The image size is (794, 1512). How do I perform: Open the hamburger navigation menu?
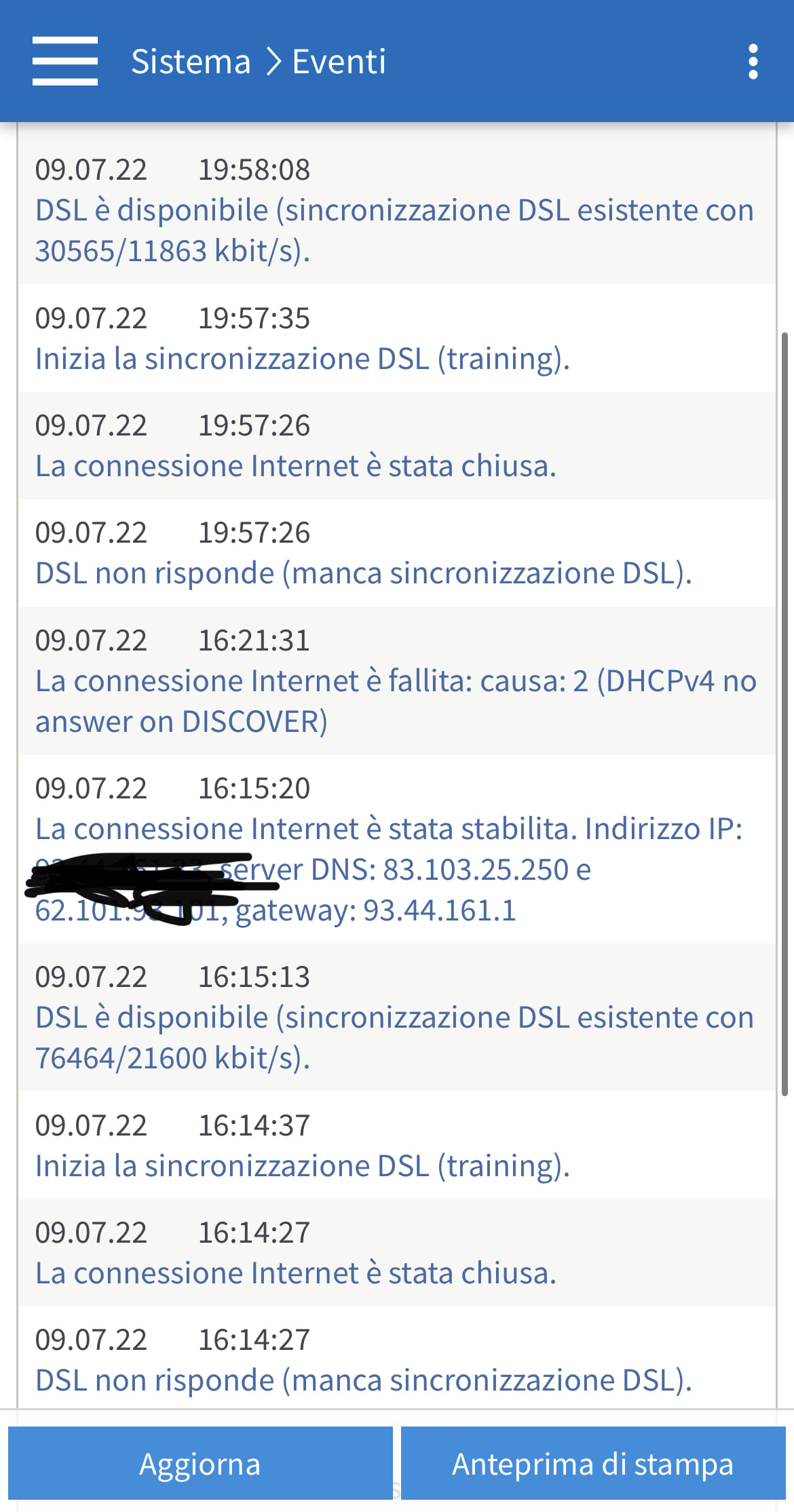click(65, 61)
